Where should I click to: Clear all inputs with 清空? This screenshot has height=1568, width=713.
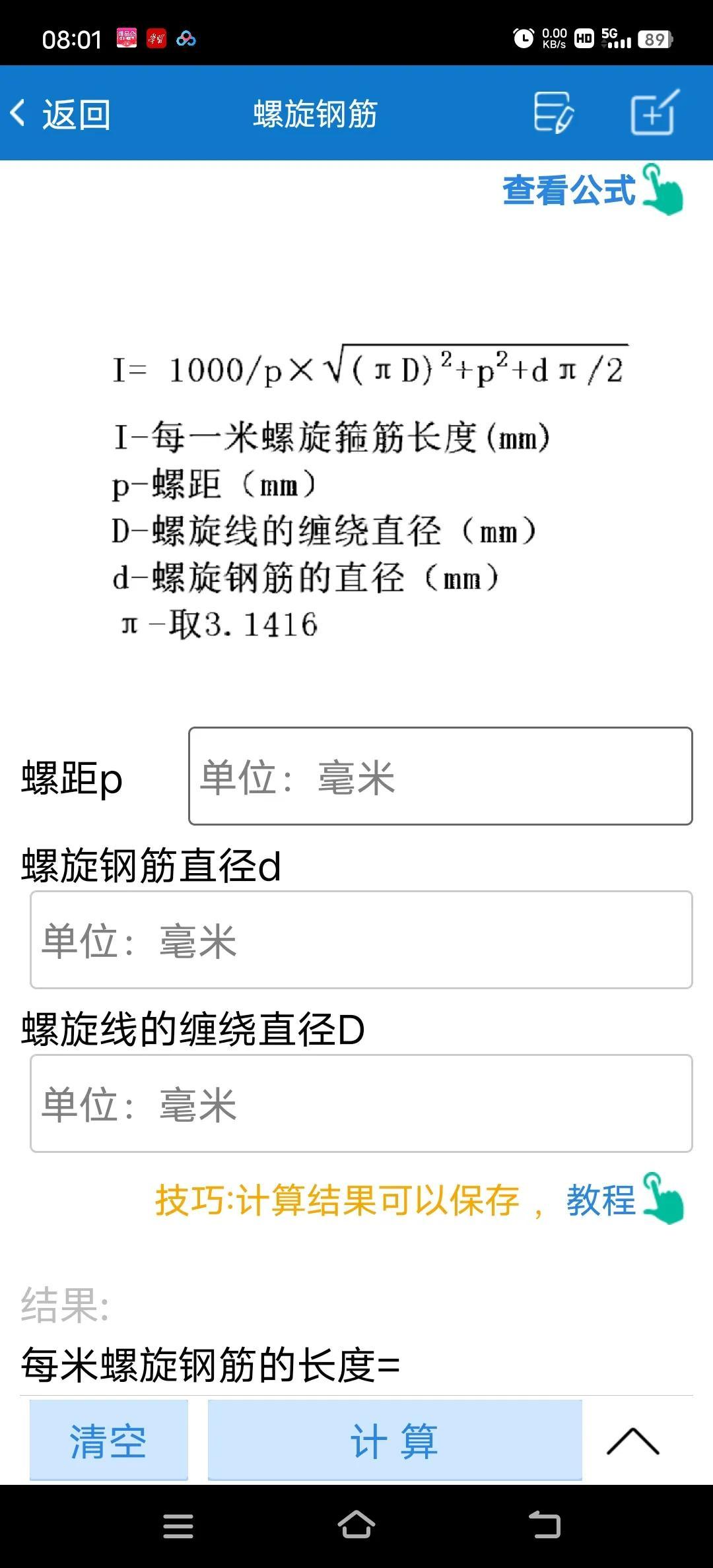click(x=109, y=1440)
